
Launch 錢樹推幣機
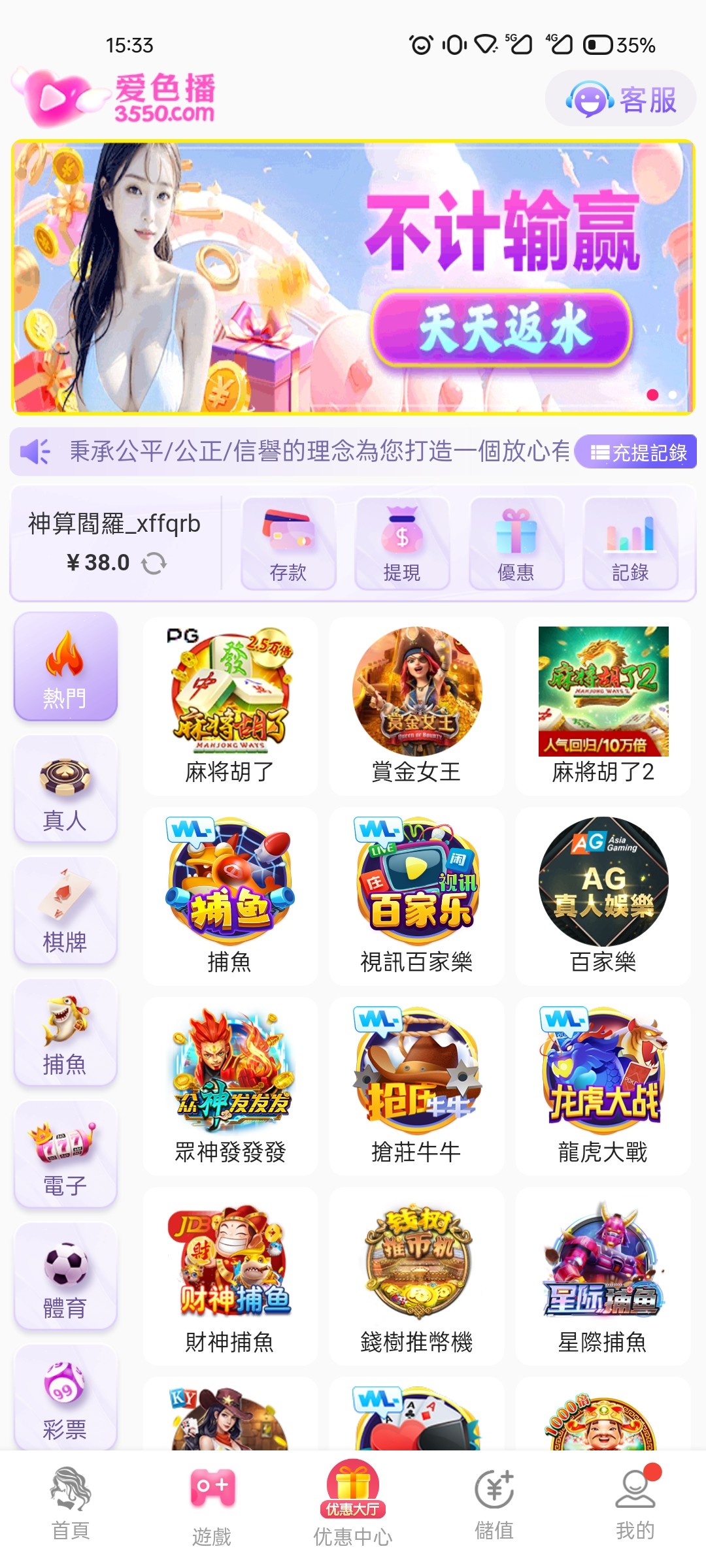(416, 1275)
